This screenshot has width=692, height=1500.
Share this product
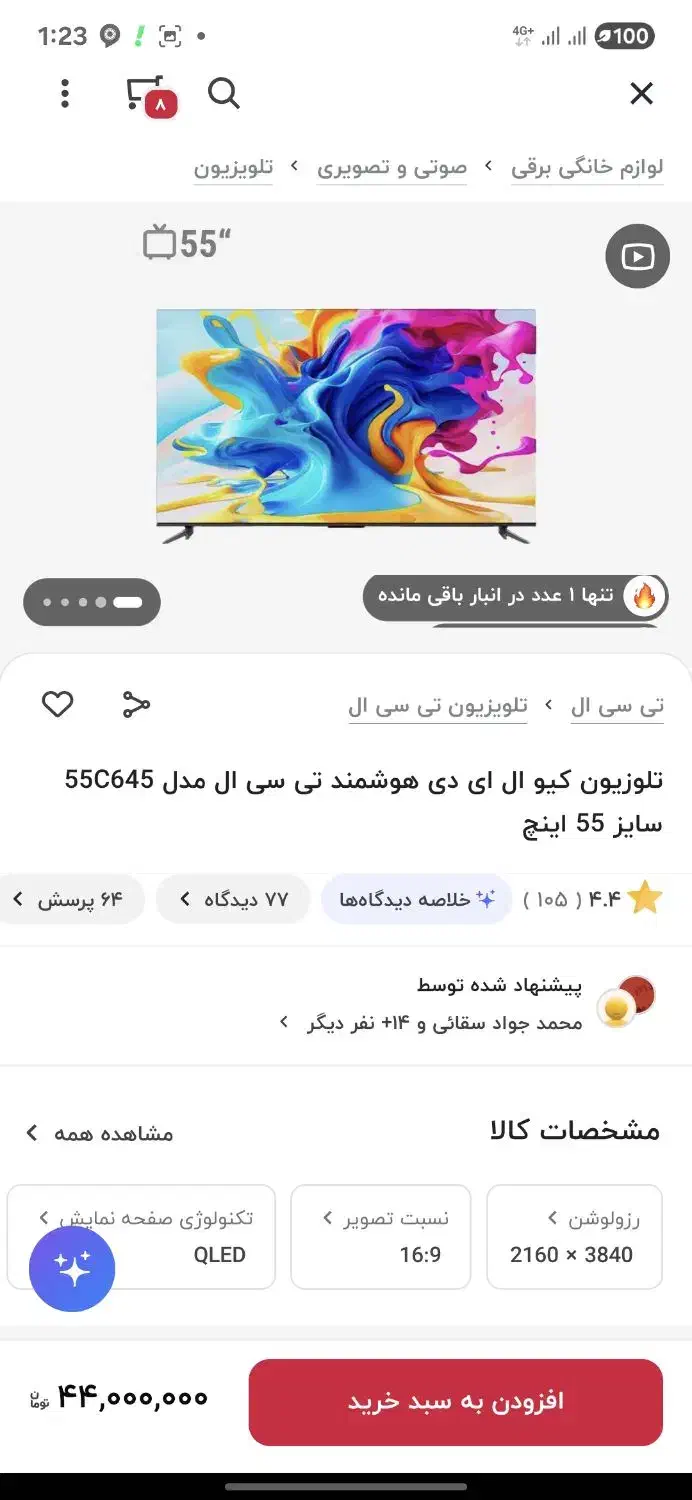click(136, 704)
